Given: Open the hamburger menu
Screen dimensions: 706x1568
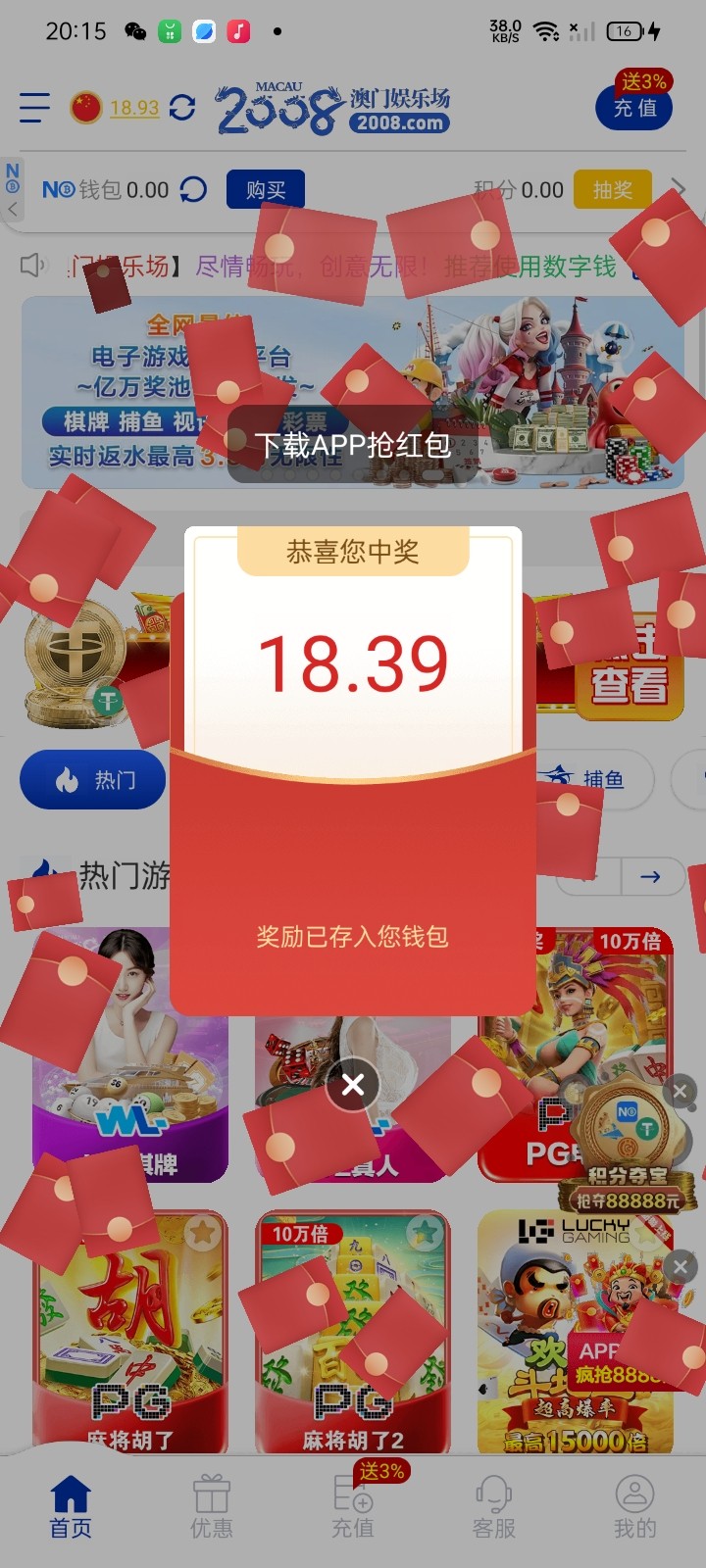Looking at the screenshot, I should 34,107.
